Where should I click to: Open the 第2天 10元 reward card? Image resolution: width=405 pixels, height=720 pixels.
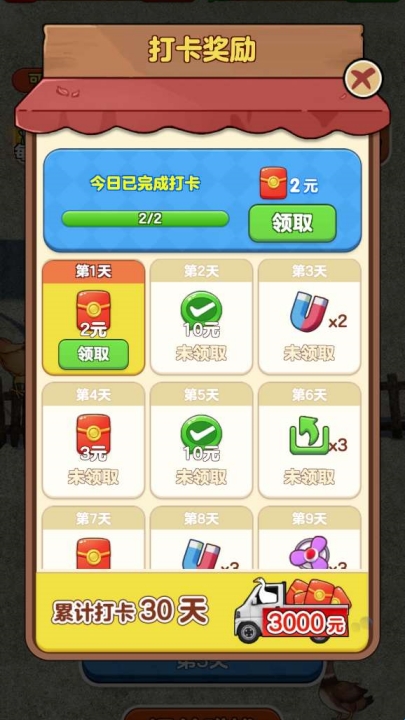(201, 317)
